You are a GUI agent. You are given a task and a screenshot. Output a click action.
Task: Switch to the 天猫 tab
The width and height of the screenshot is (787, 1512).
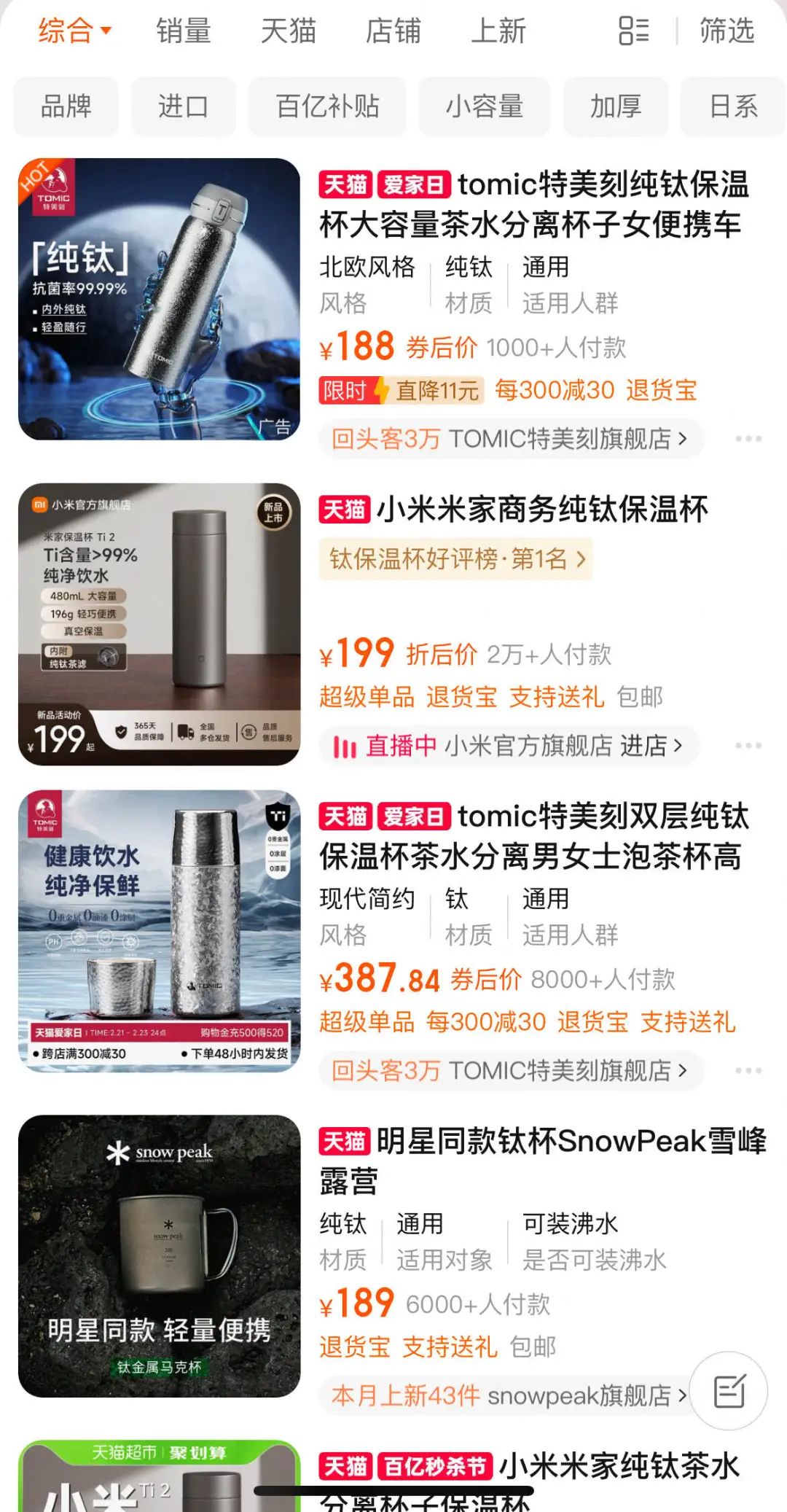pyautogui.click(x=289, y=31)
